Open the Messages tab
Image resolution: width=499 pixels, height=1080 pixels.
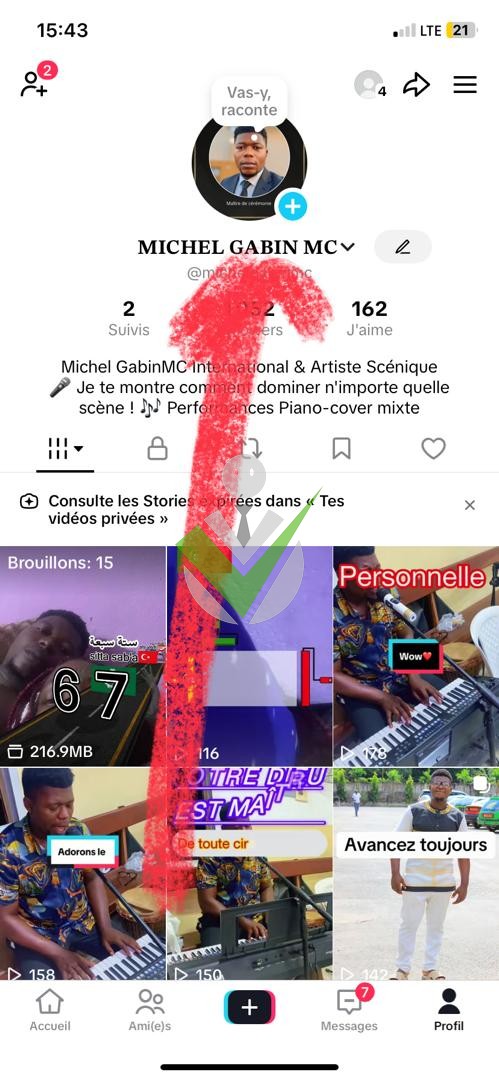[x=349, y=1010]
